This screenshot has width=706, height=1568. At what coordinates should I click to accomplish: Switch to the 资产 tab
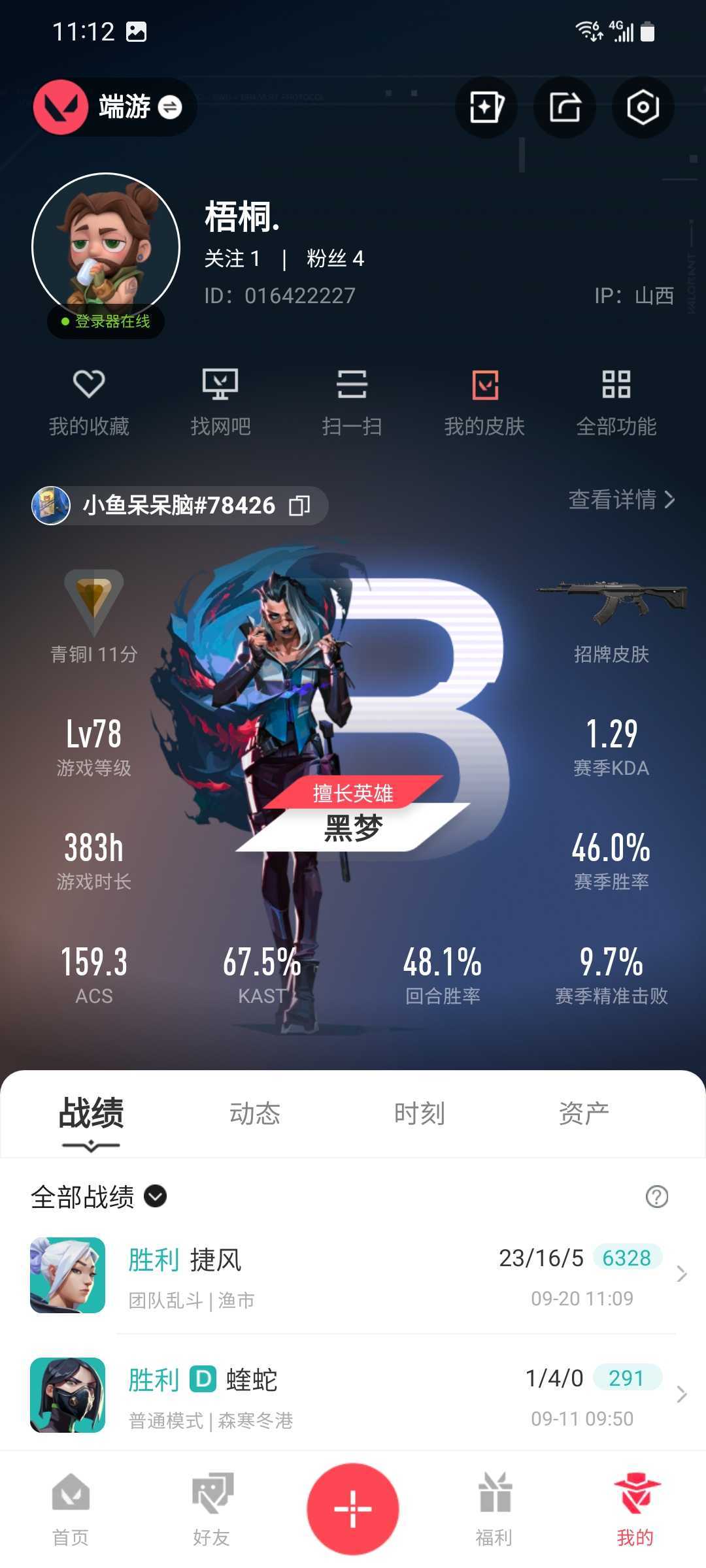[x=584, y=1113]
